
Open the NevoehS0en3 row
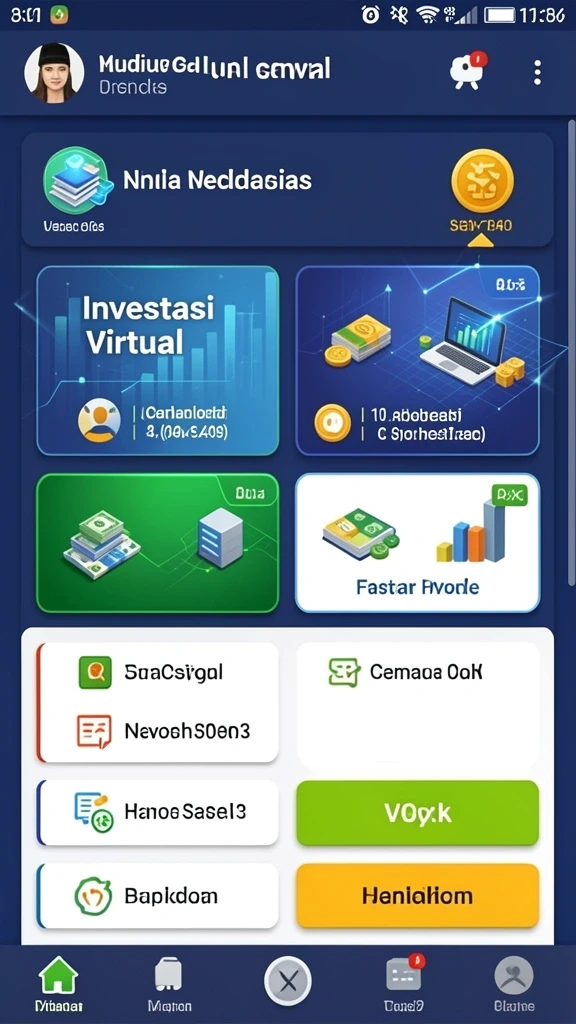(157, 731)
